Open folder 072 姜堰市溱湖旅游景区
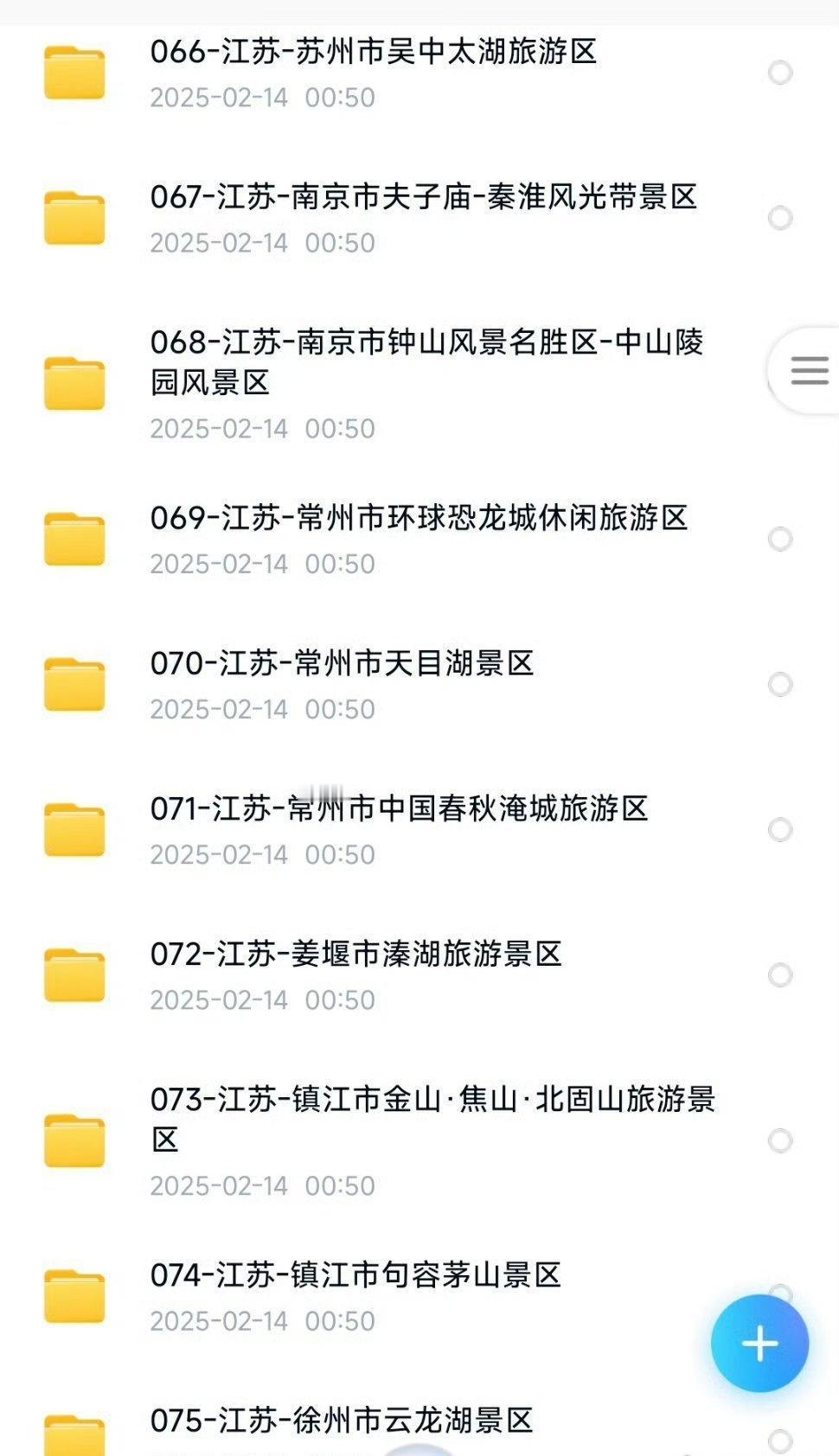The height and width of the screenshot is (1456, 839). click(355, 955)
